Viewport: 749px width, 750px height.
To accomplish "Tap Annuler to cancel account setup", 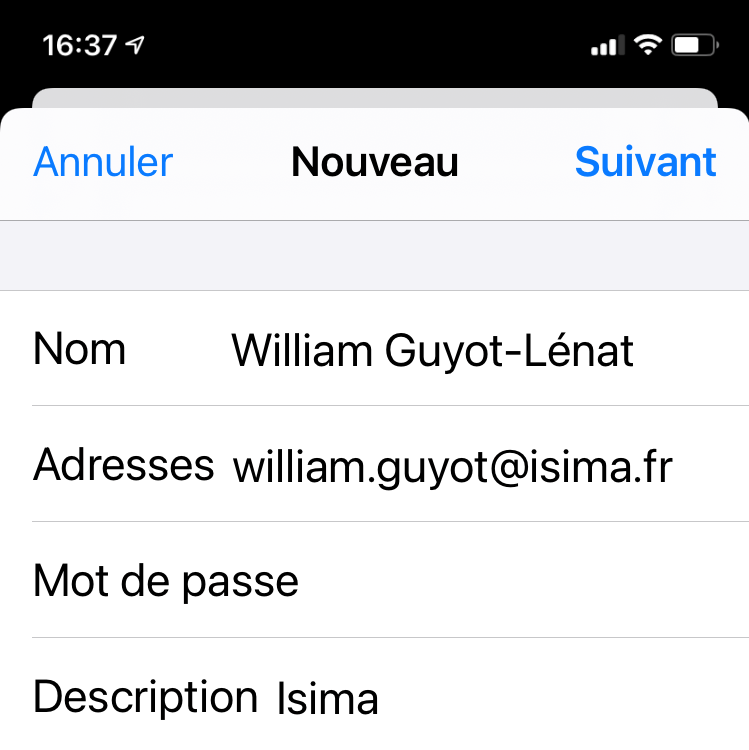I will 103,162.
